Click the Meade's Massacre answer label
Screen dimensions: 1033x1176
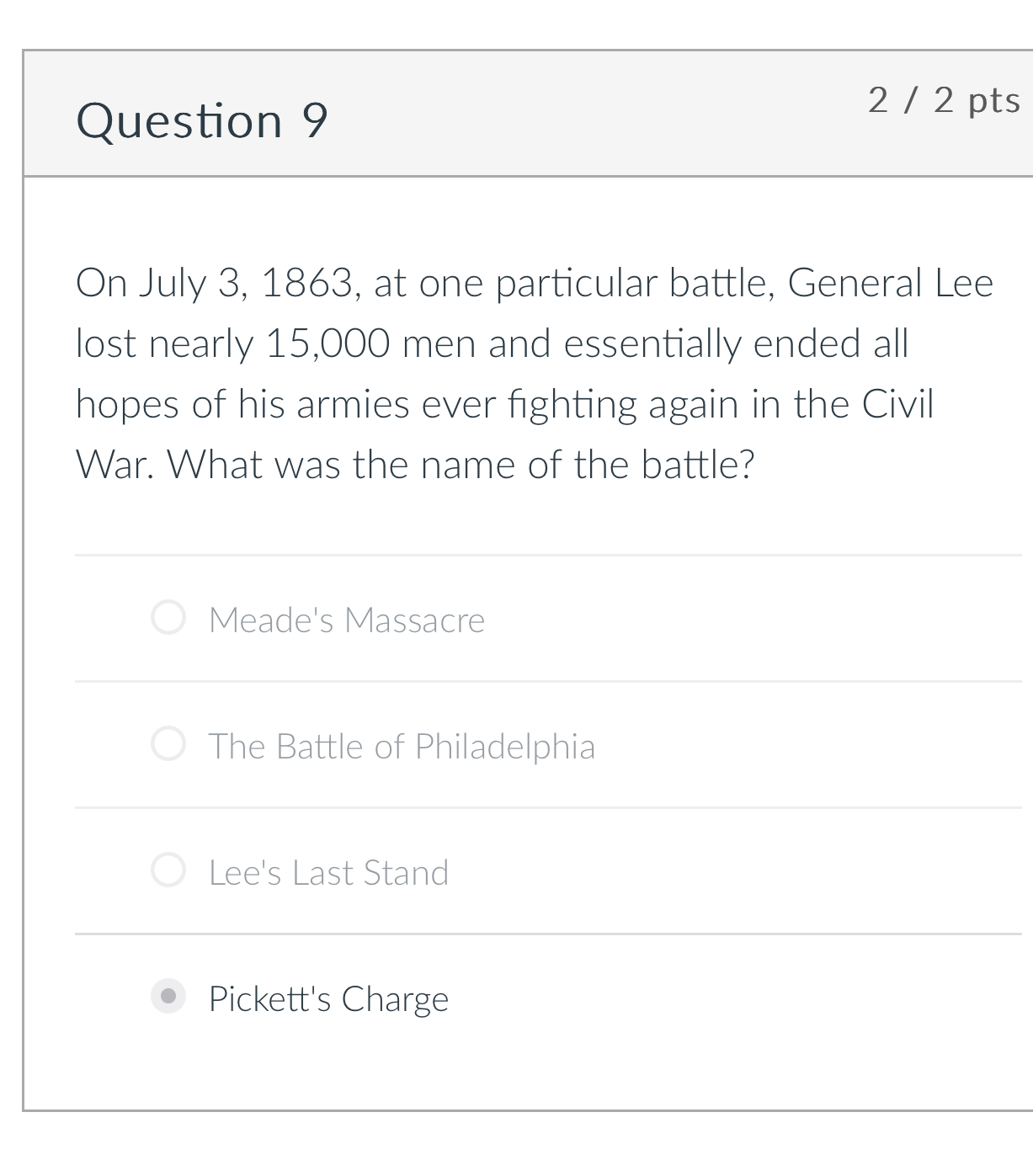coord(347,620)
